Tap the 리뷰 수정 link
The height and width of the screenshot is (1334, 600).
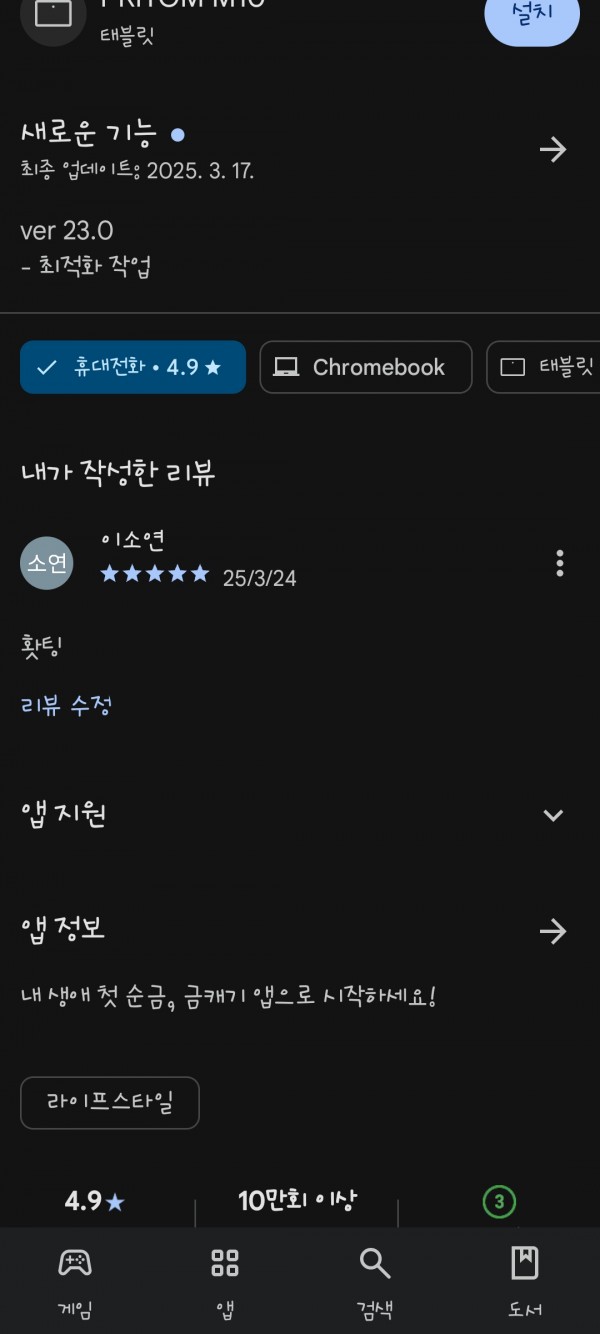(x=66, y=705)
